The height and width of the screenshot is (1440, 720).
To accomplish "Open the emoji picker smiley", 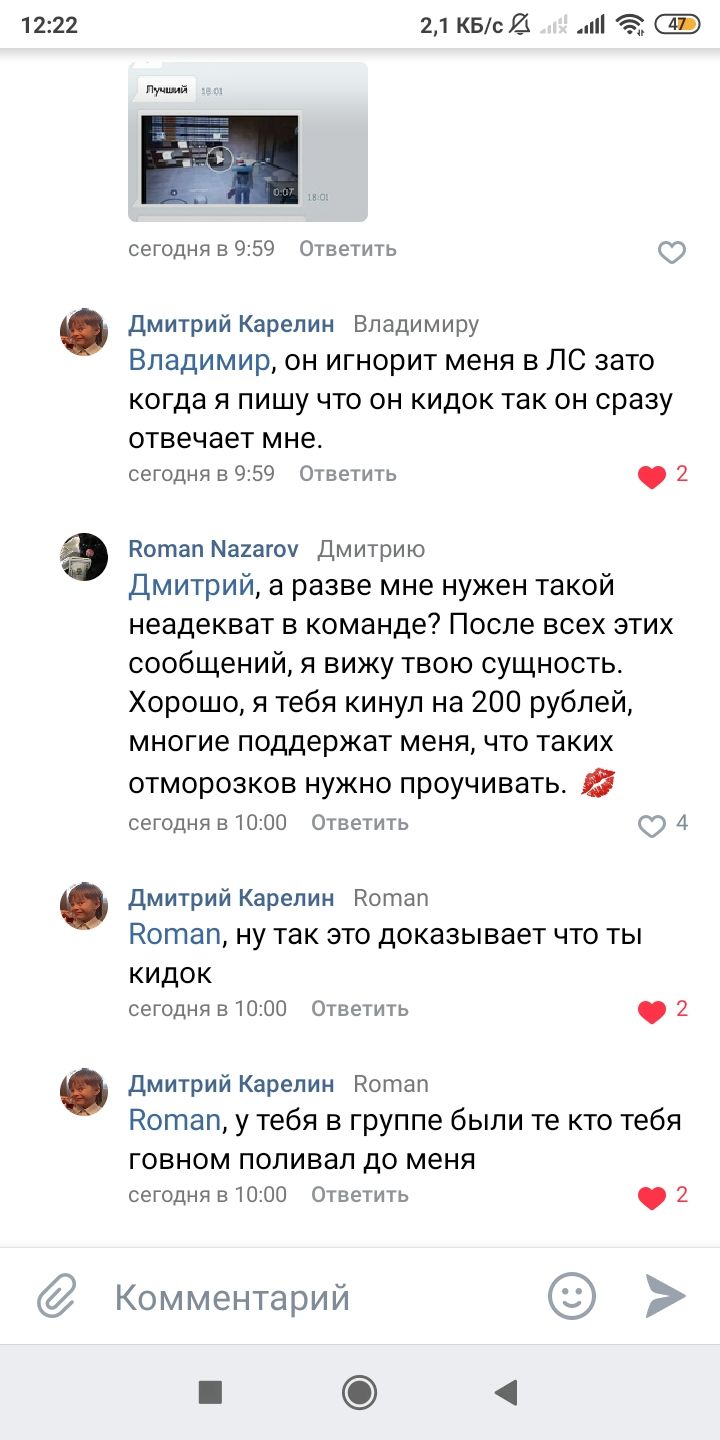I will point(572,1297).
